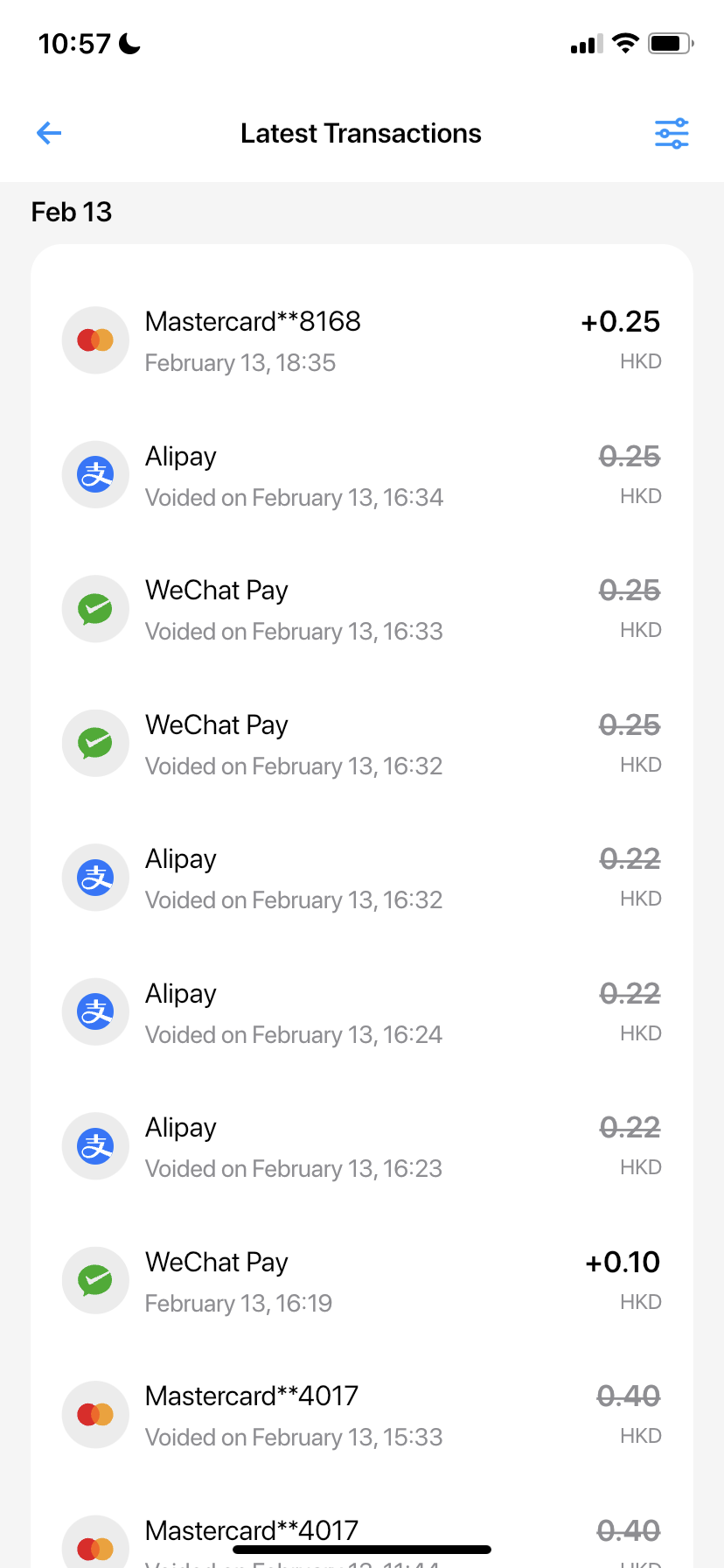Tap the Alipay icon for 16:34 voided transaction
This screenshot has width=724, height=1568.
tap(95, 474)
